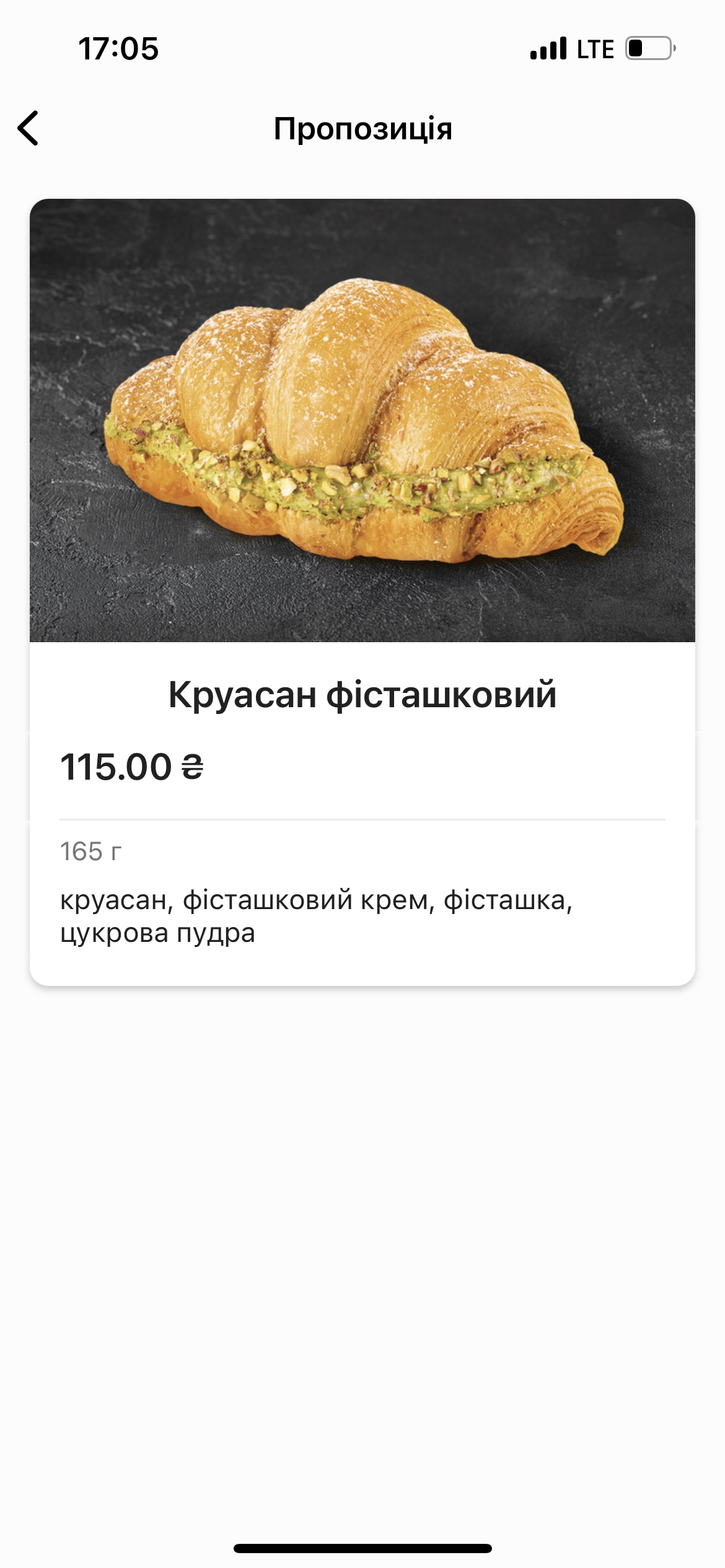Tap the Пропозиція screen tab label
The image size is (725, 1568).
pos(362,129)
